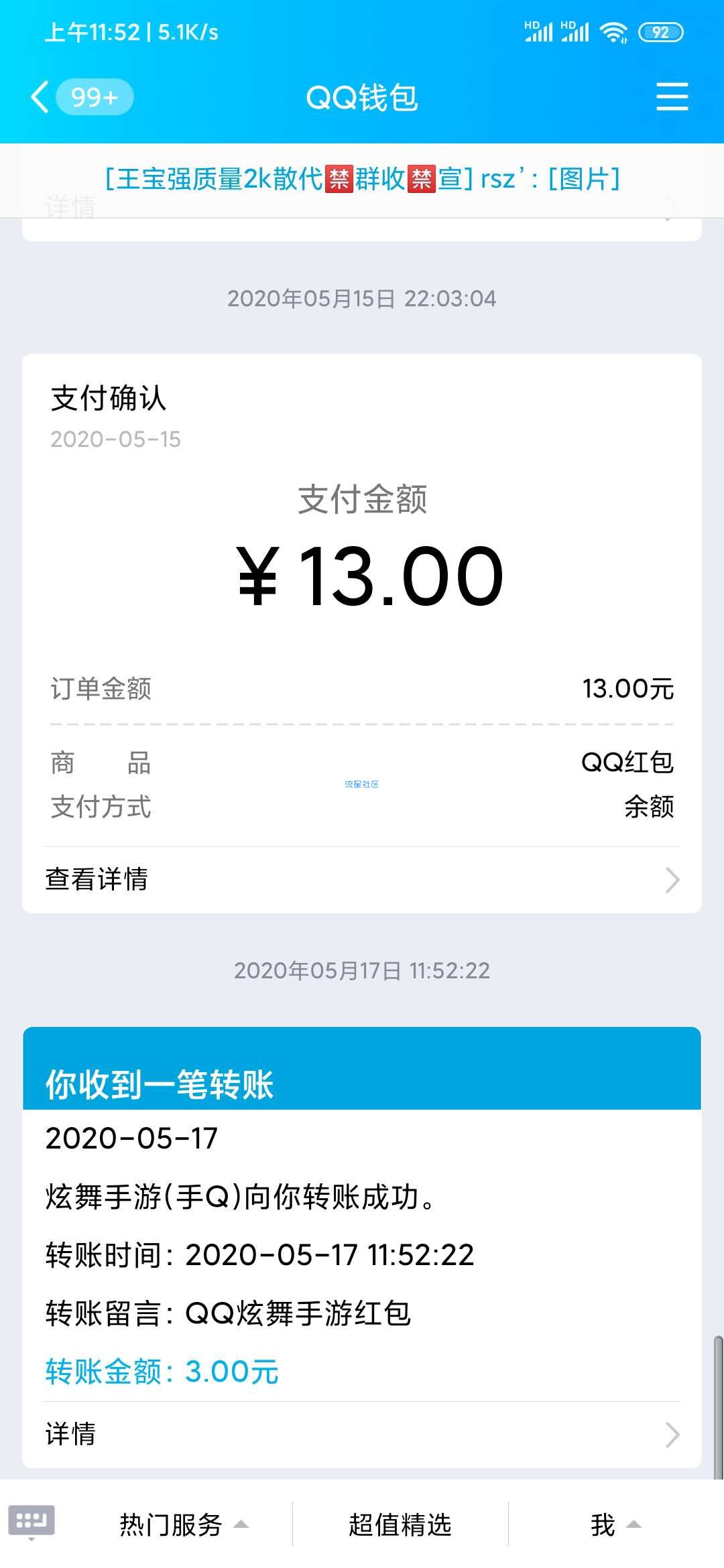Image resolution: width=724 pixels, height=1568 pixels.
Task: Expand the 我 menu
Action: [615, 1524]
